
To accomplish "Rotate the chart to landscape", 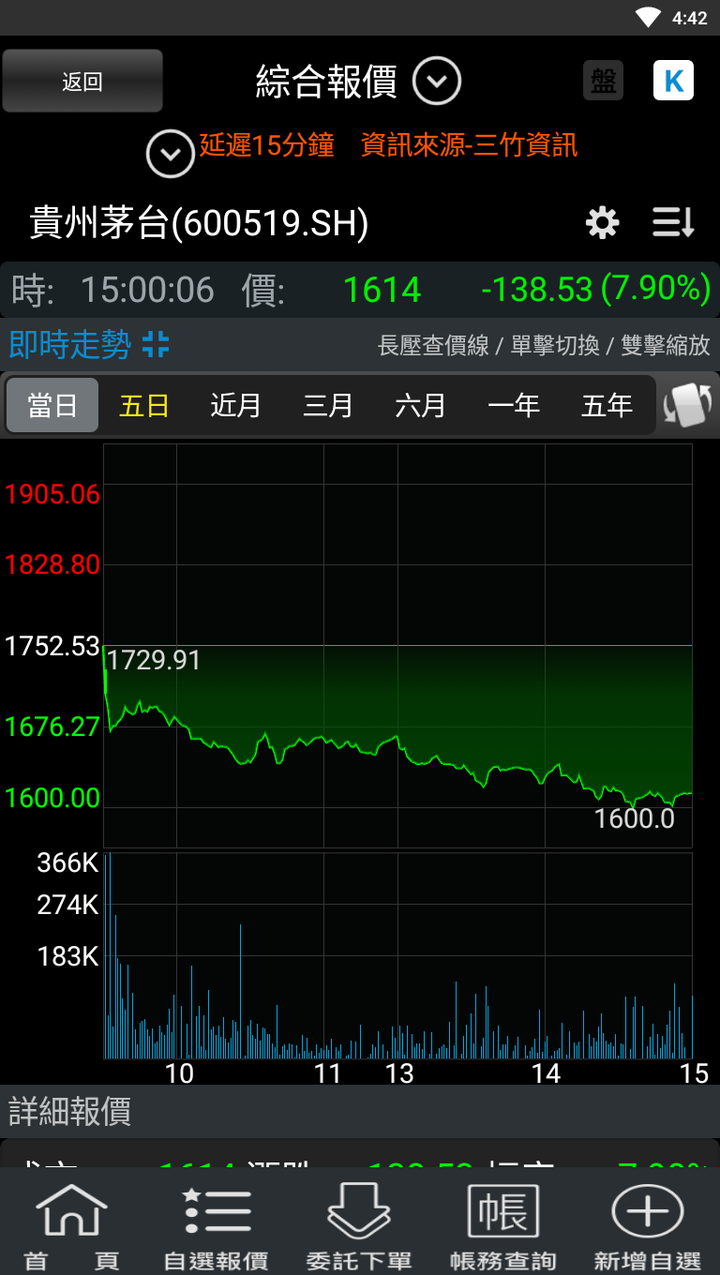I will (x=687, y=405).
